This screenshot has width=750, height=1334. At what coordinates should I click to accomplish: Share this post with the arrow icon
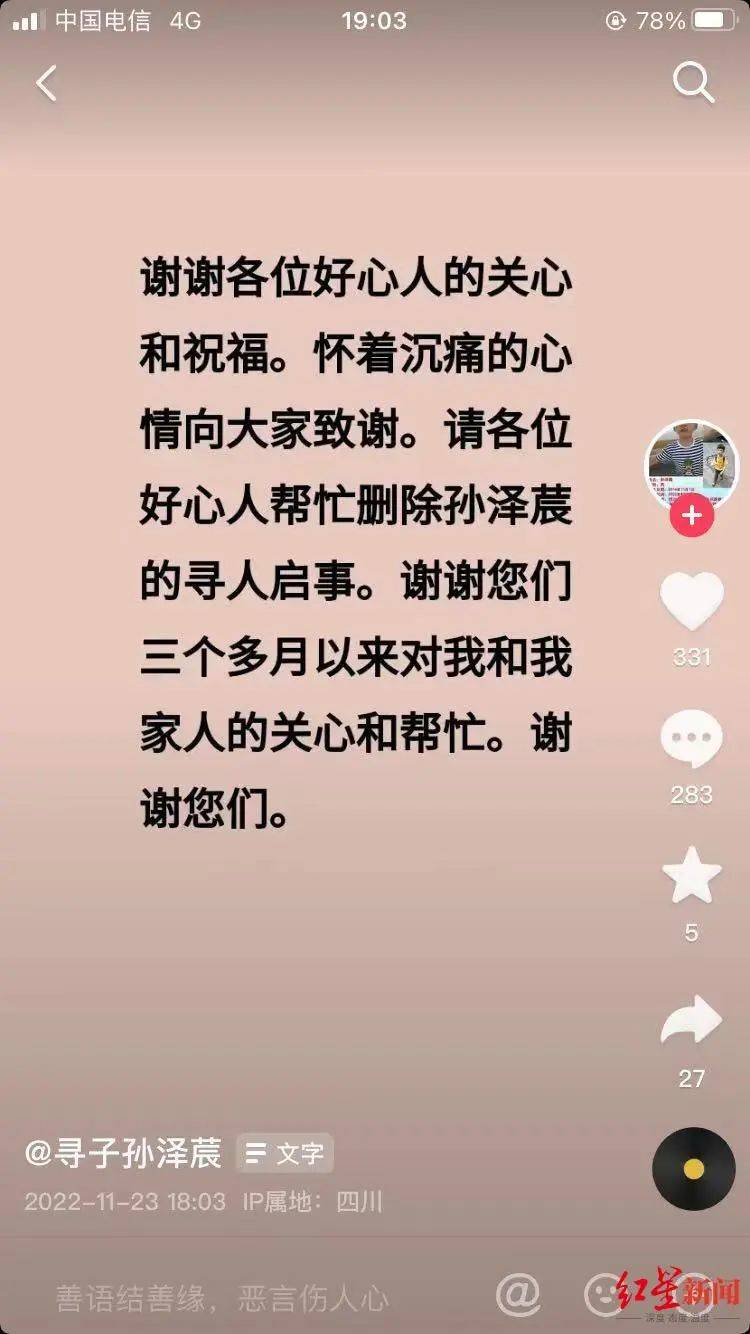[691, 1020]
